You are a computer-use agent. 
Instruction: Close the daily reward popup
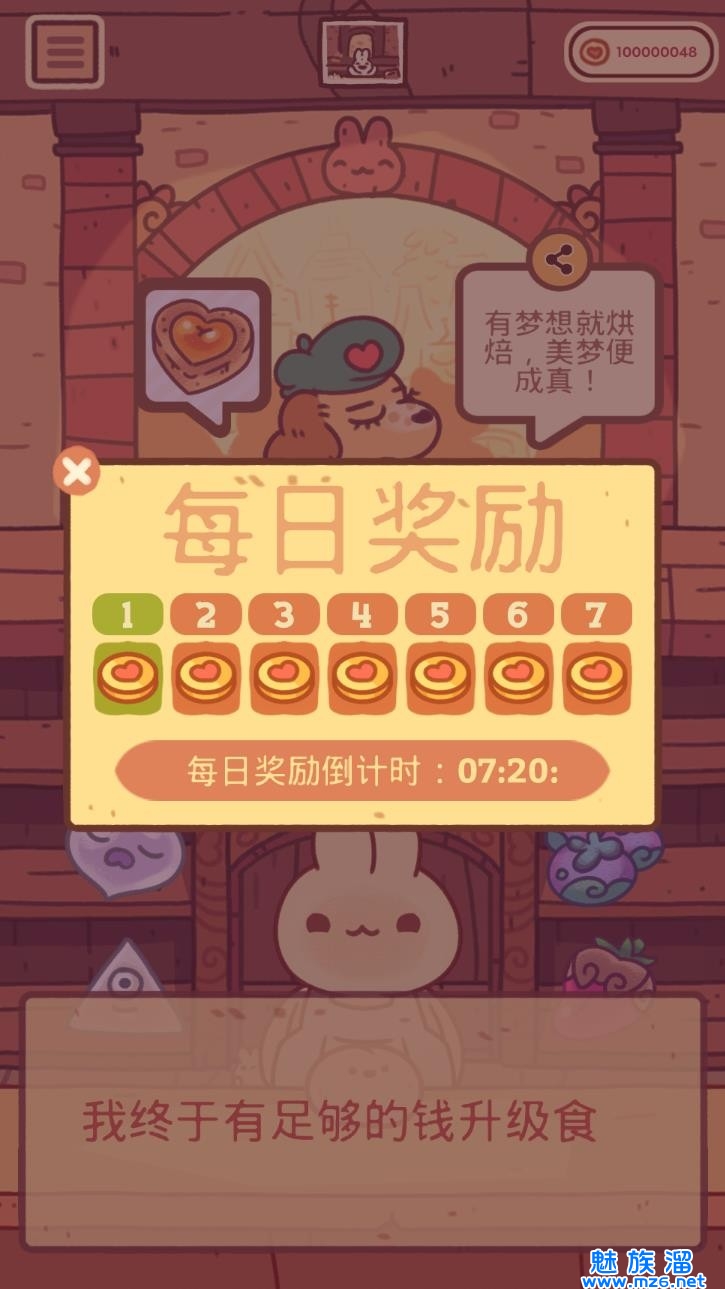[77, 471]
